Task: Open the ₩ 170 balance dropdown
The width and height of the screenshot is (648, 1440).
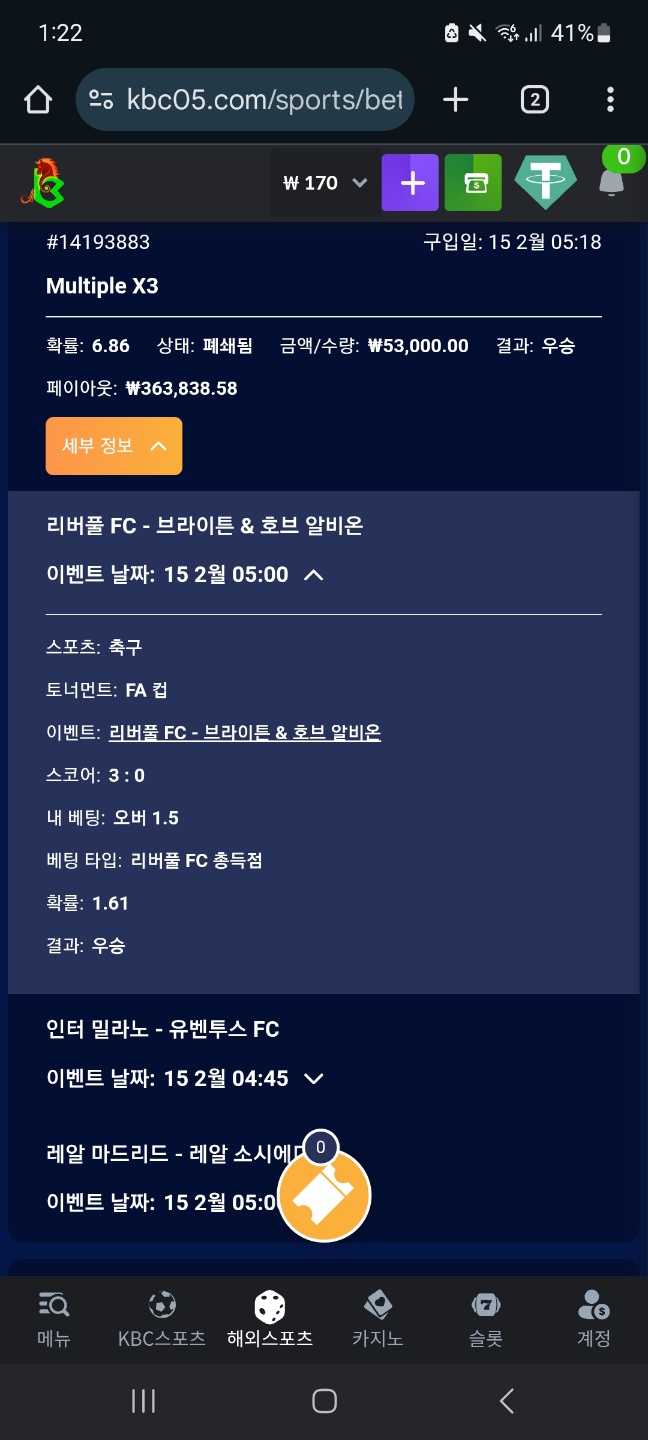Action: (325, 183)
